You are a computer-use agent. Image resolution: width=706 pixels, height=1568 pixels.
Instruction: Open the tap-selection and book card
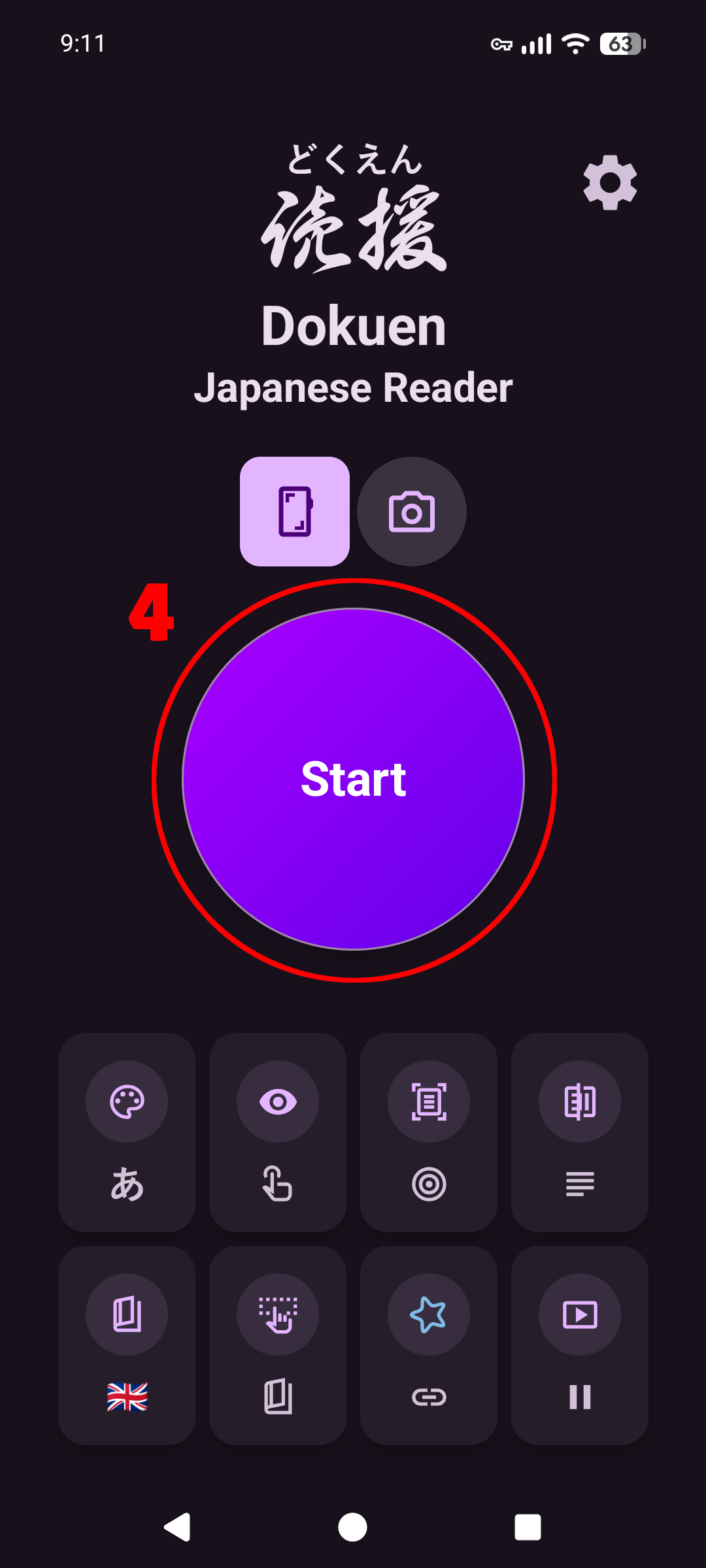click(x=278, y=1345)
